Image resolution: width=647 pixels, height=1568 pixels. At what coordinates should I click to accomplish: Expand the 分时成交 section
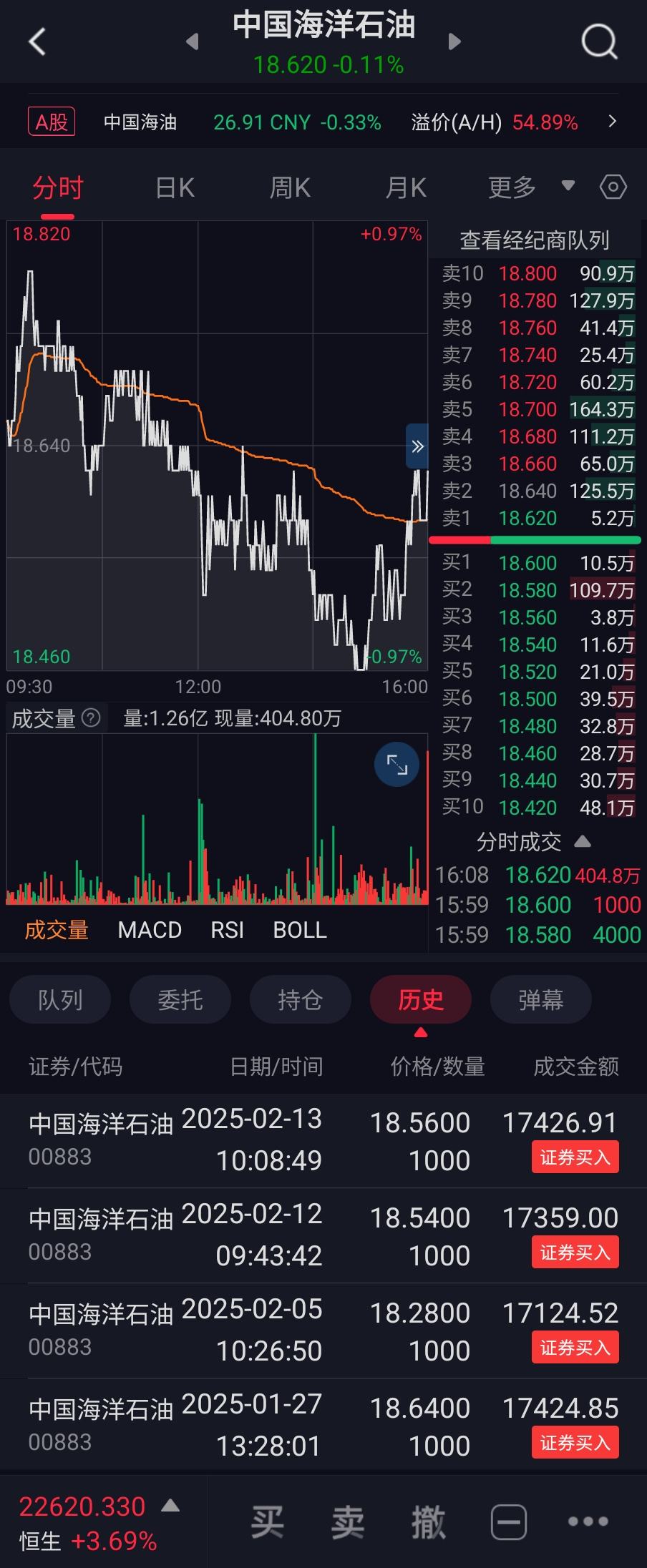tap(533, 842)
